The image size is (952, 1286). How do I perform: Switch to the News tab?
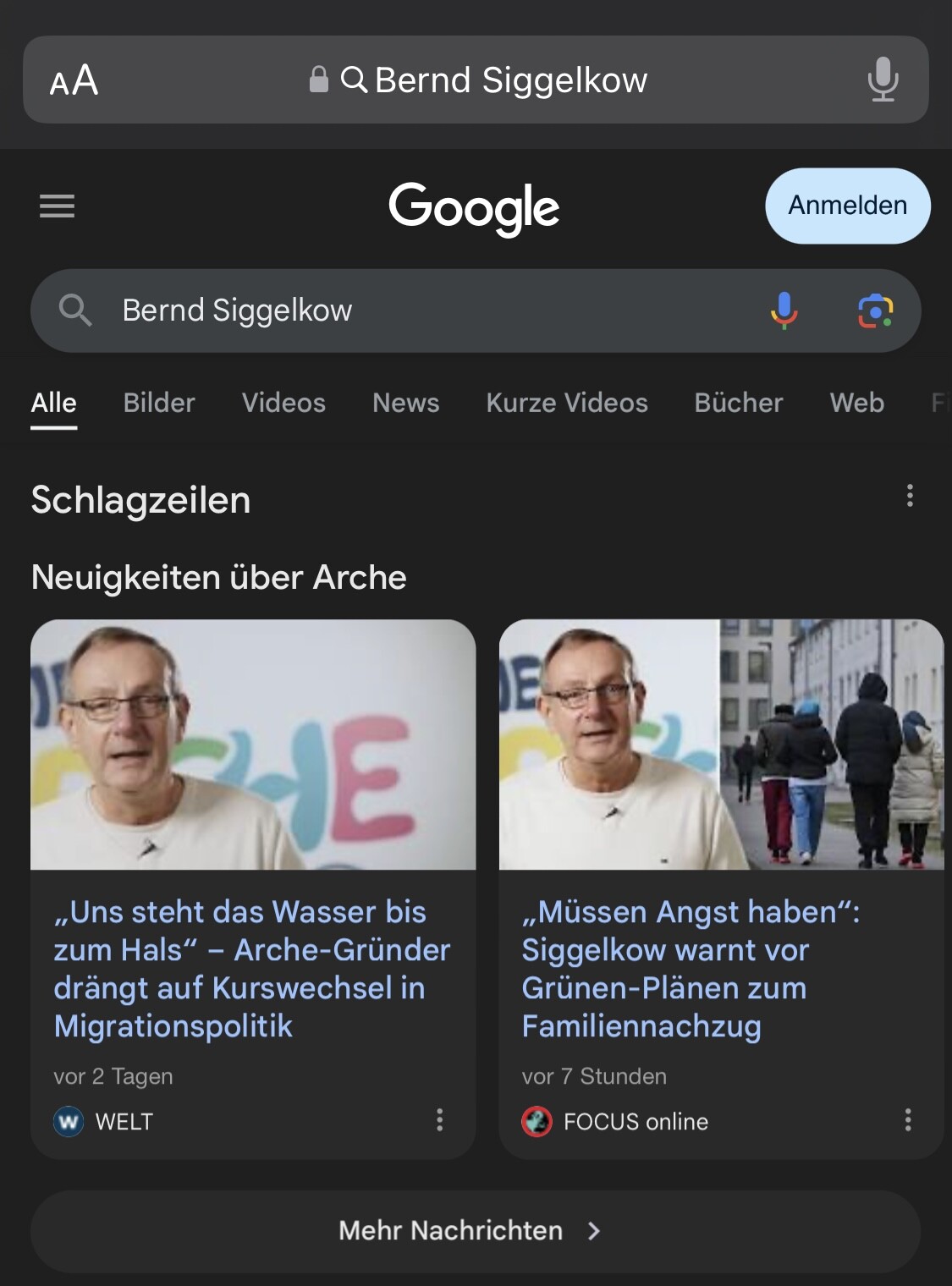click(x=405, y=403)
